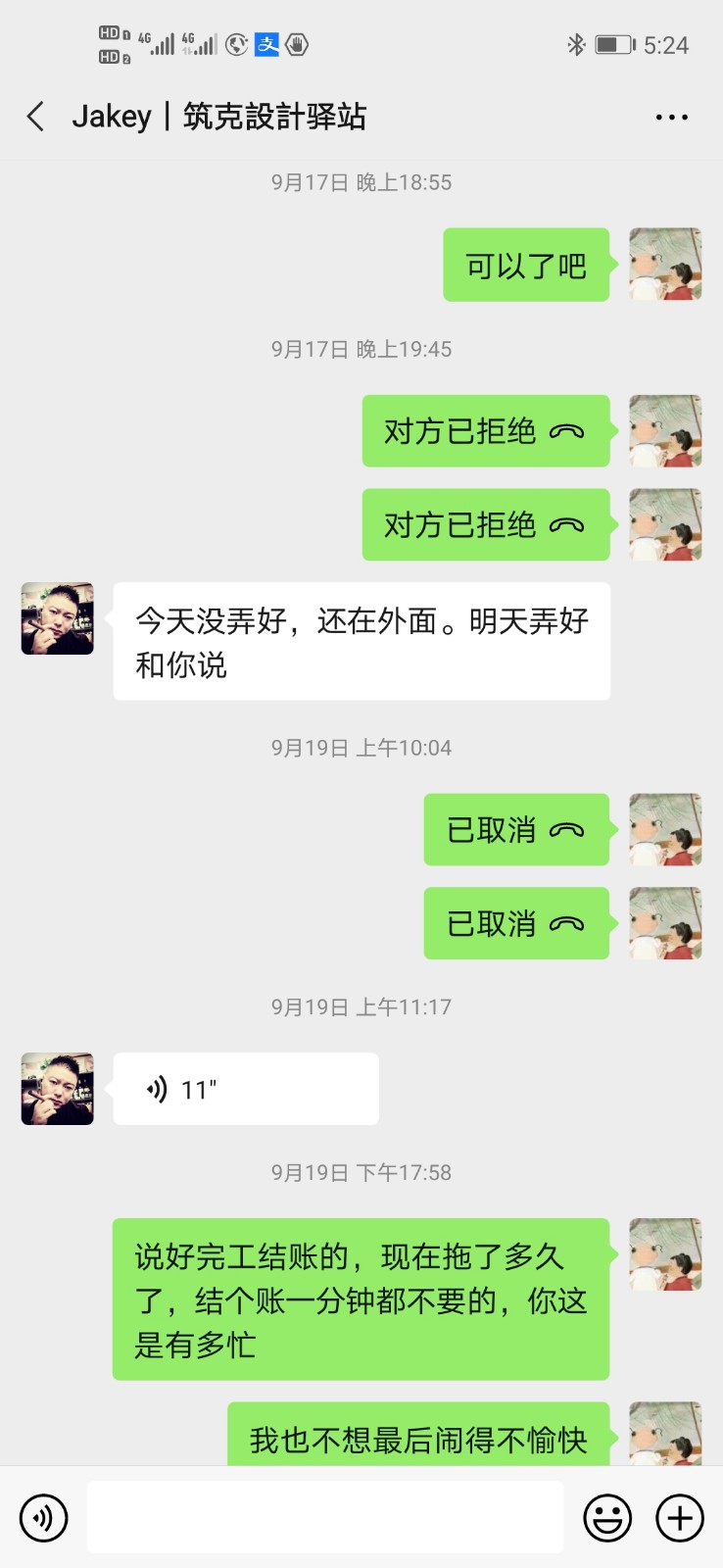Open the three-dot chat info menu
Screen dimensions: 723x1568
[x=671, y=118]
